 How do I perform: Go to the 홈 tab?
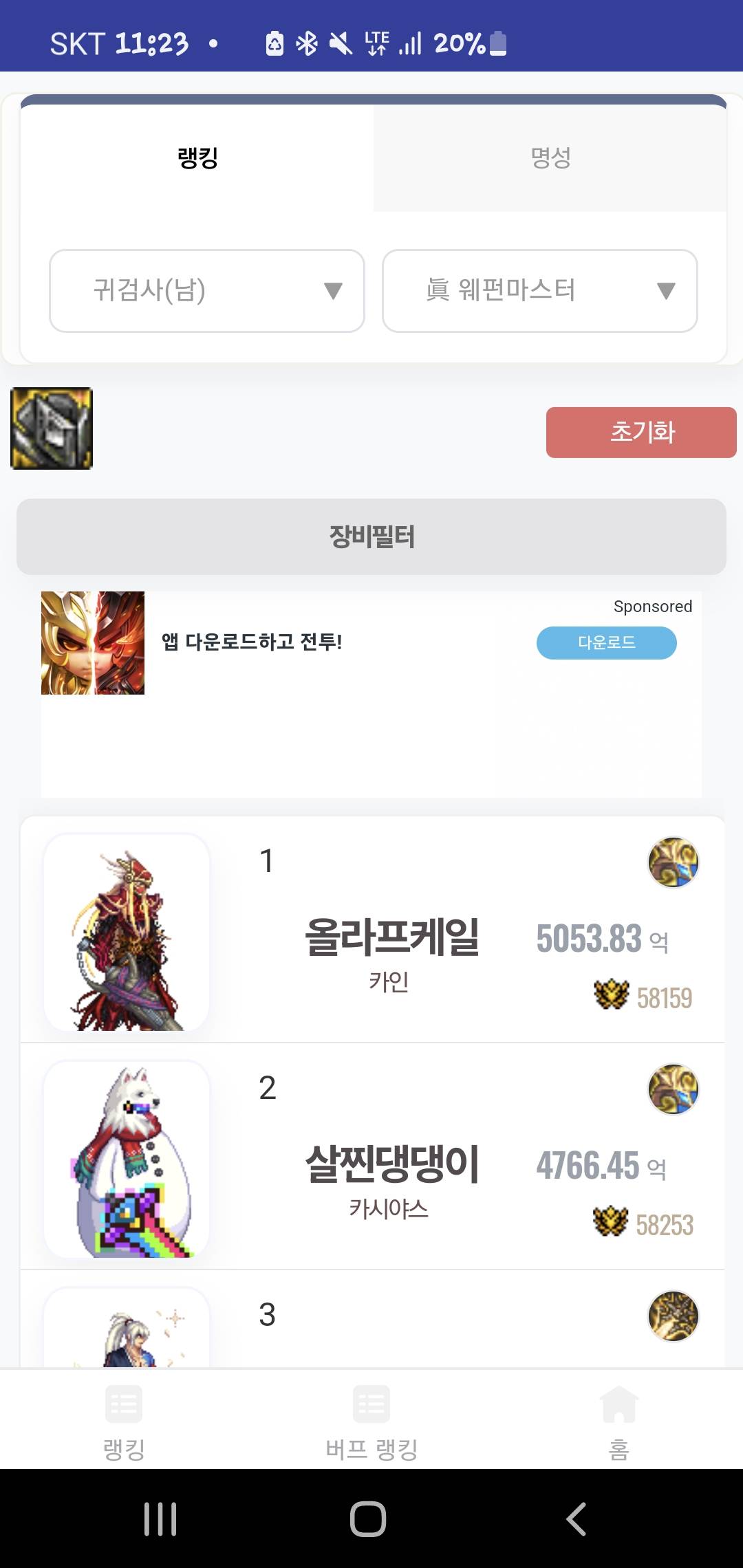[618, 1418]
